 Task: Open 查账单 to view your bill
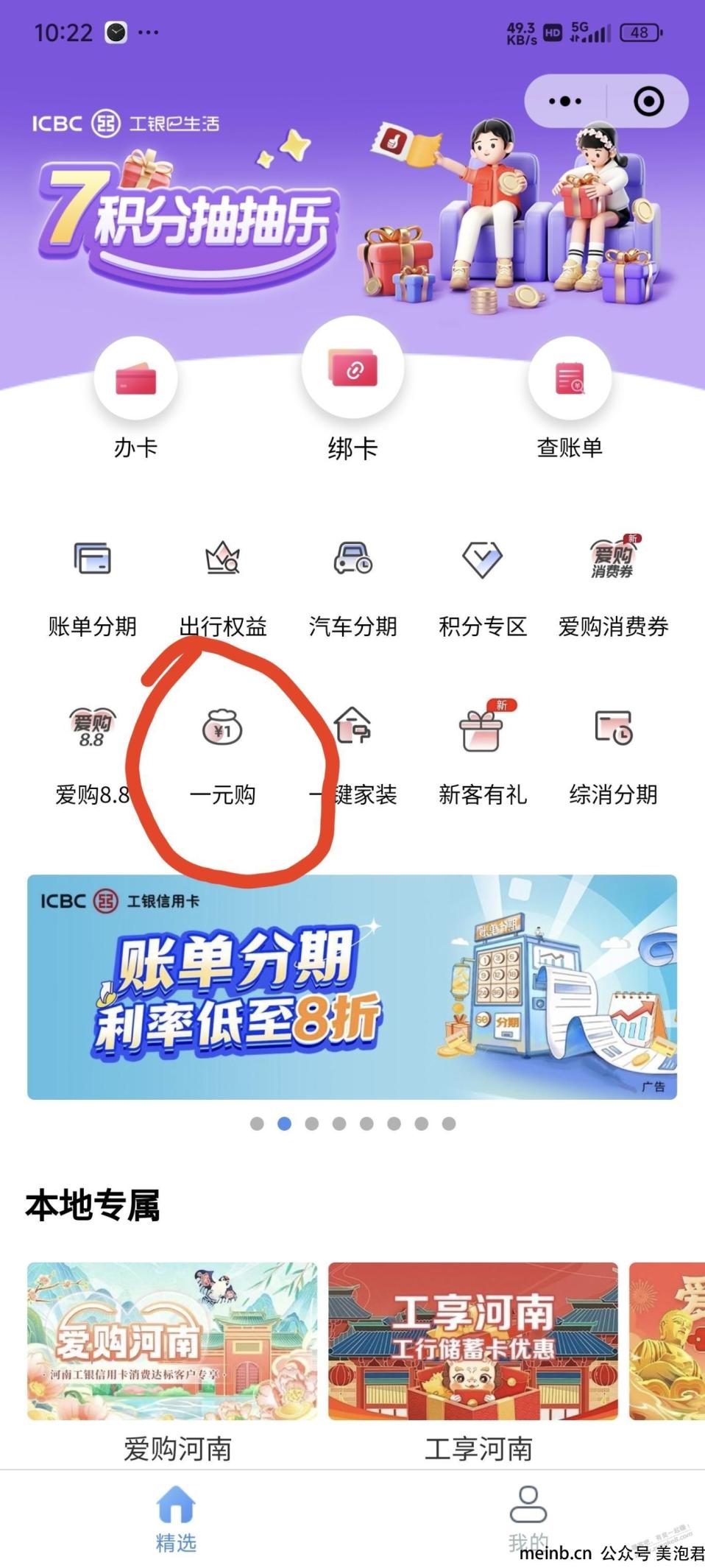coord(570,398)
